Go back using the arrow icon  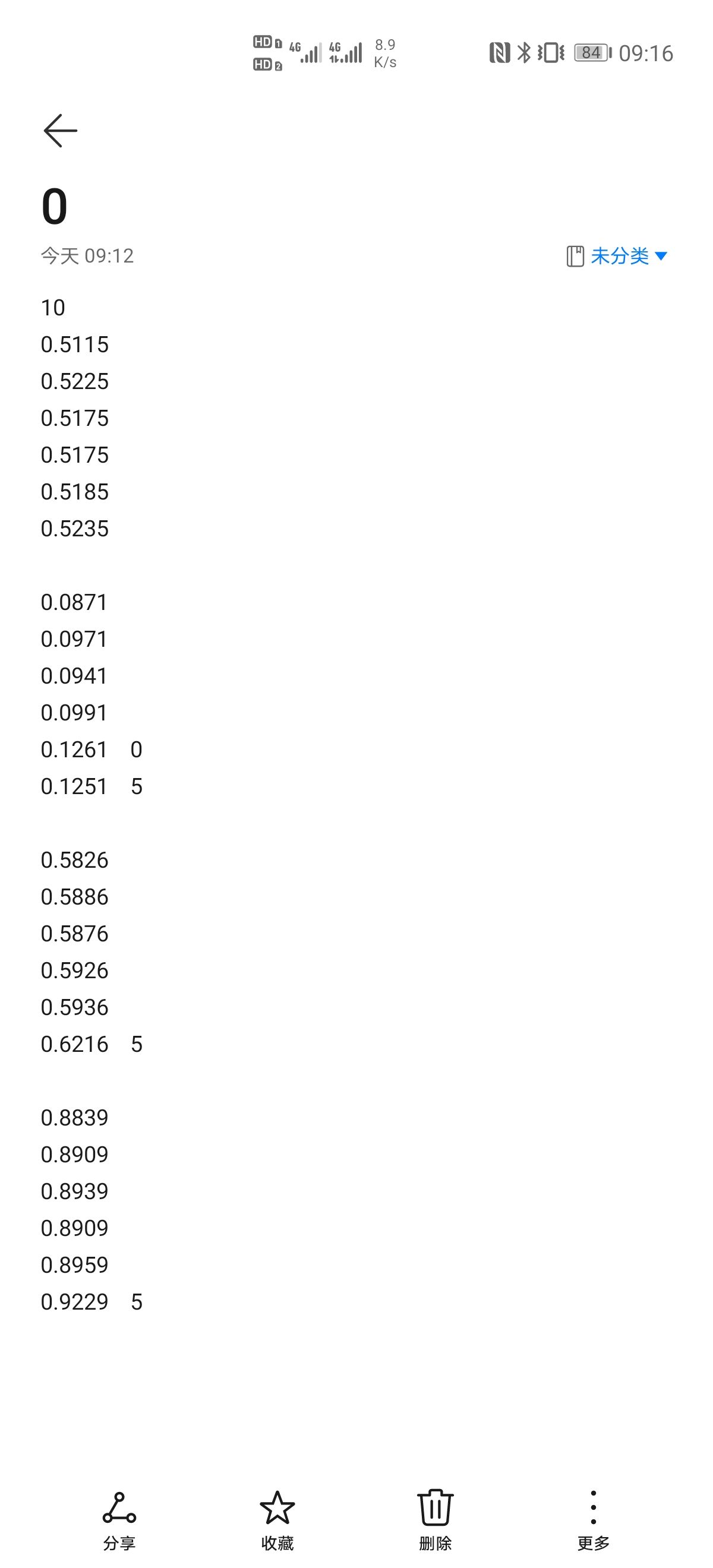point(60,130)
